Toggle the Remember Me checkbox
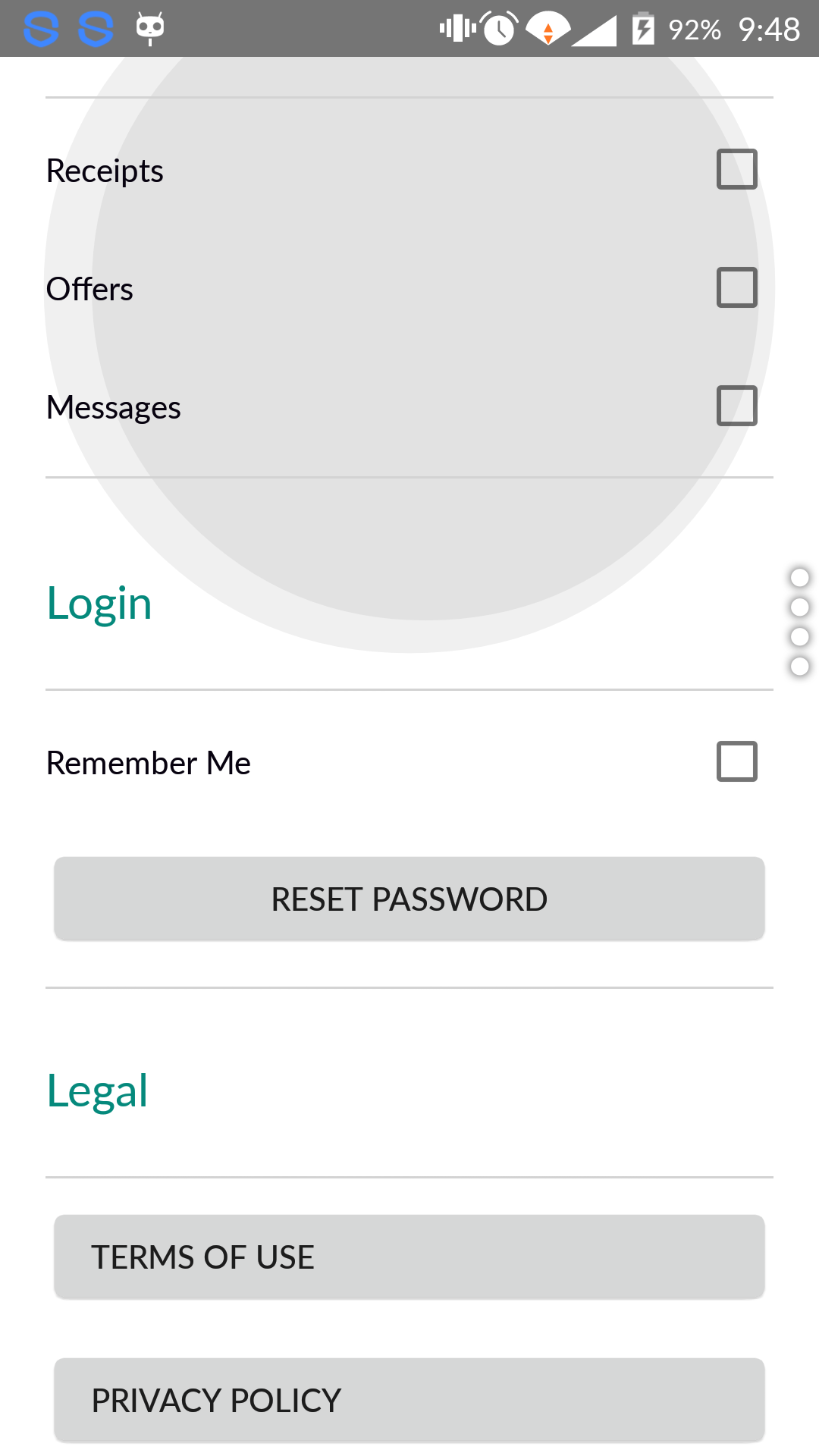This screenshot has width=819, height=1456. (x=736, y=761)
